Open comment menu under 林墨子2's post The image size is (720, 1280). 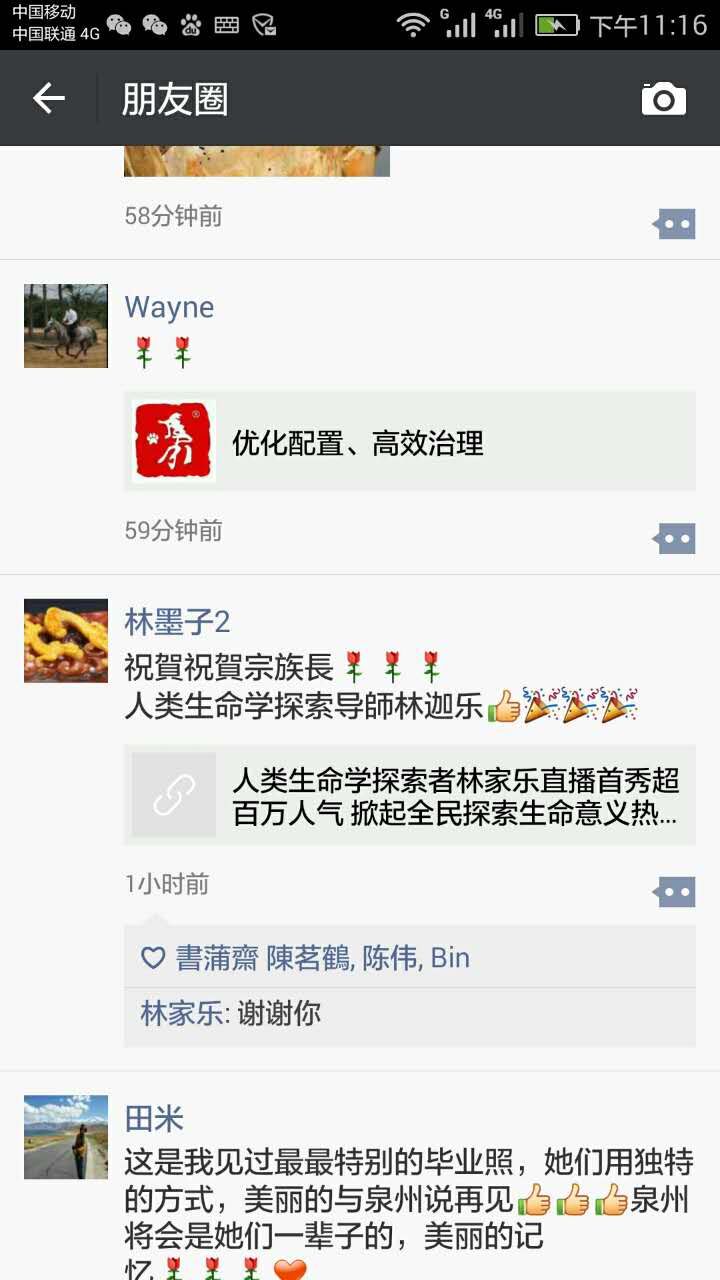(x=675, y=891)
